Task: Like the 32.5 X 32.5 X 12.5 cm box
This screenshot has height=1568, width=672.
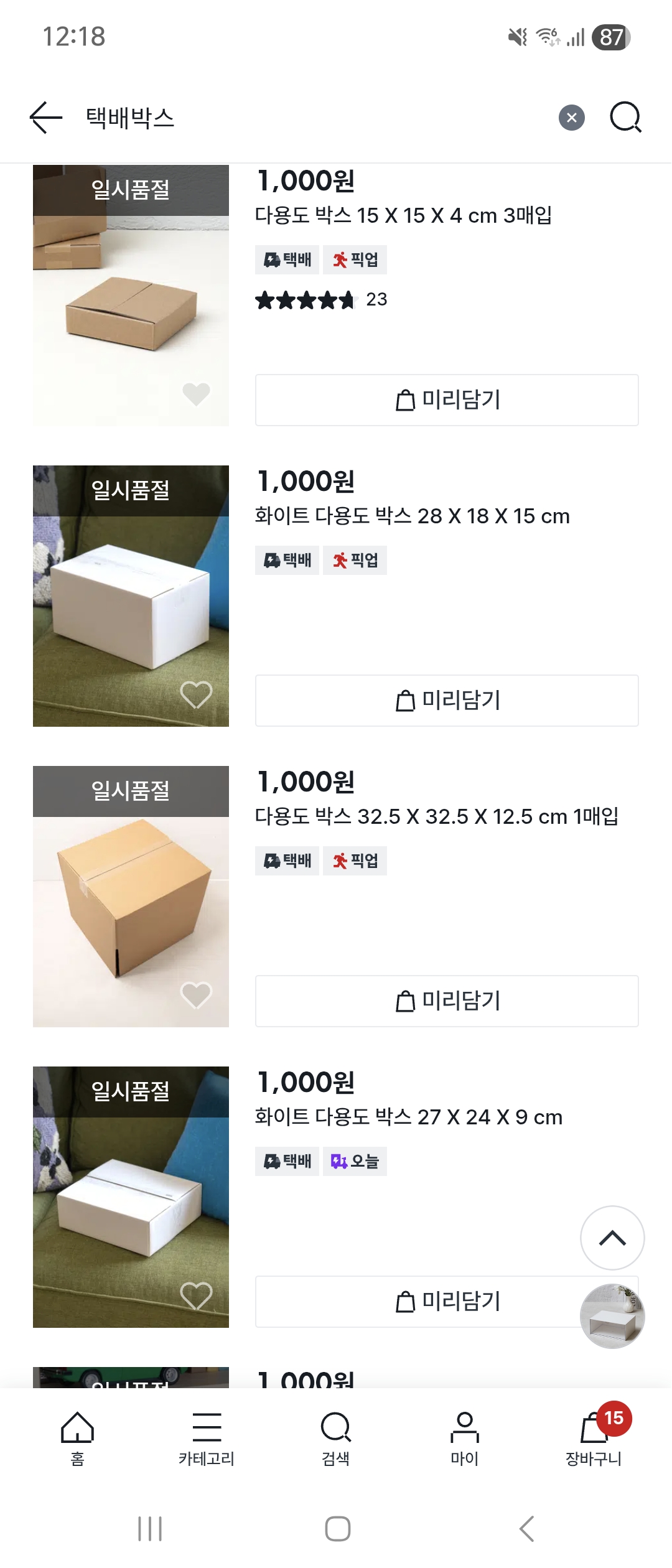Action: 196,995
